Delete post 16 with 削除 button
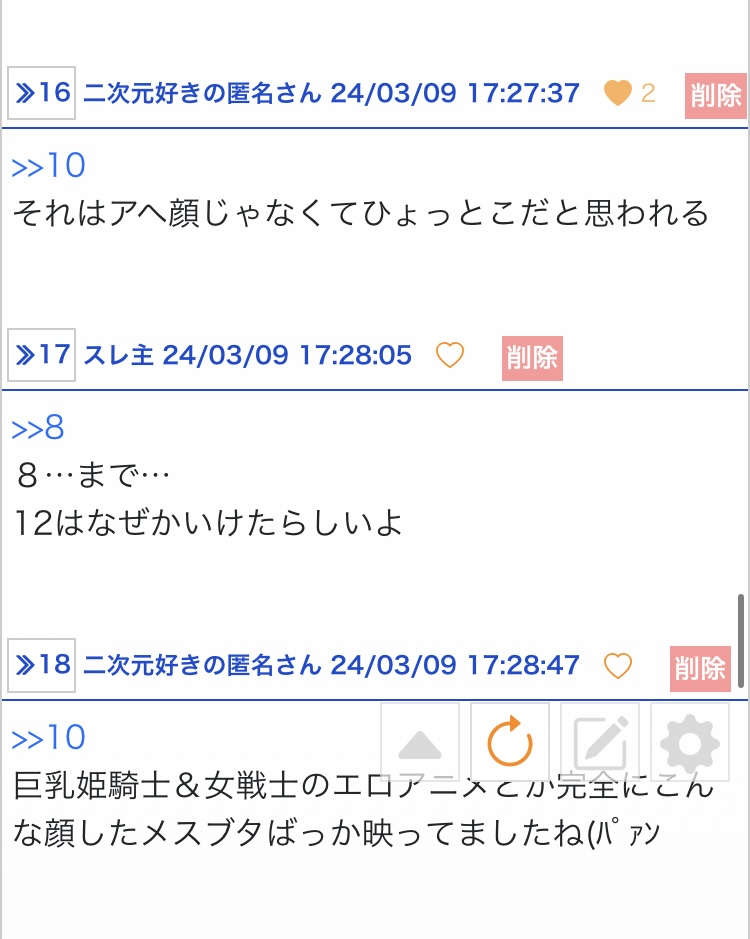Viewport: 750px width, 939px height. point(716,95)
